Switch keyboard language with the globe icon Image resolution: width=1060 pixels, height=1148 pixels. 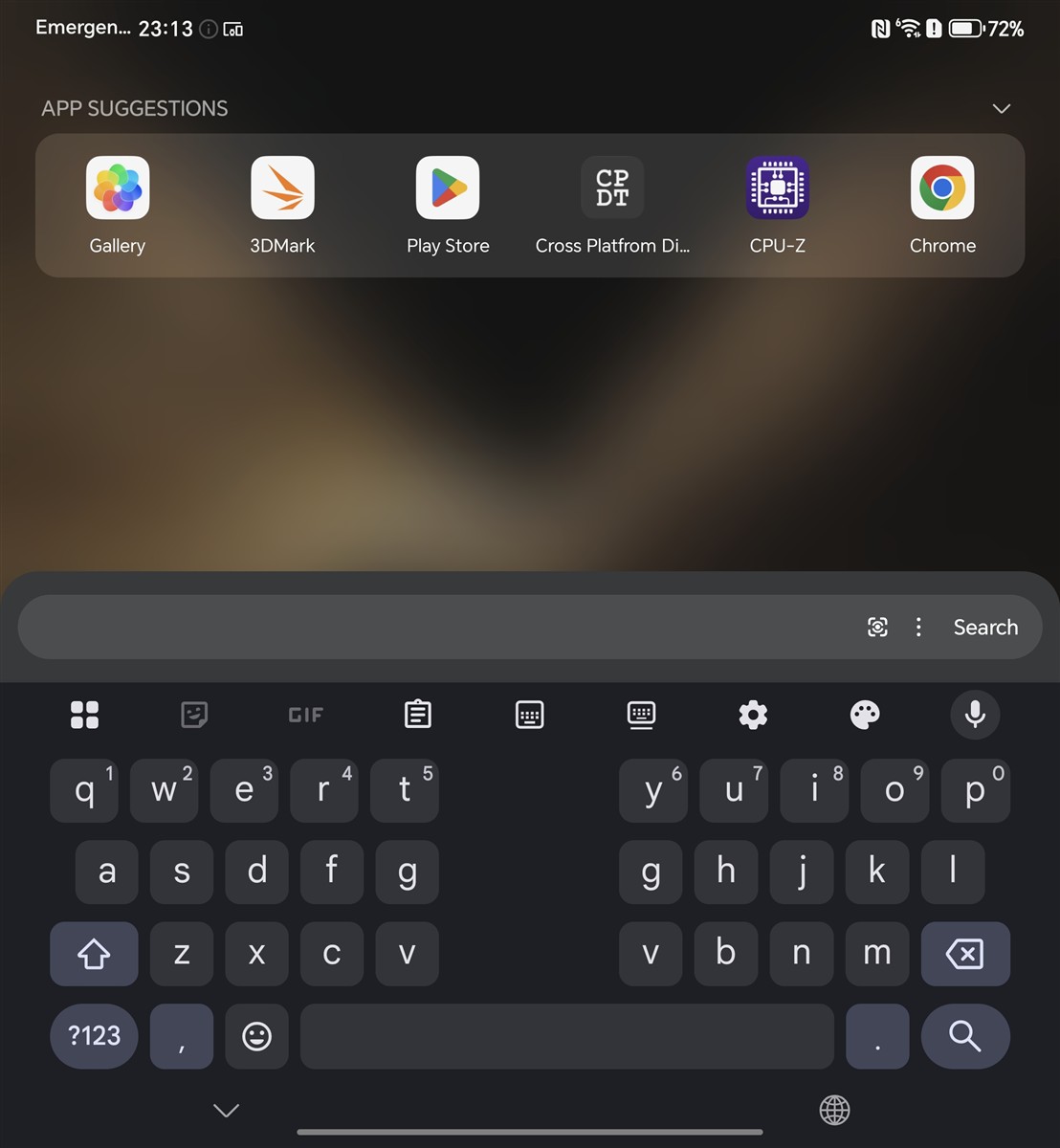(x=834, y=1110)
